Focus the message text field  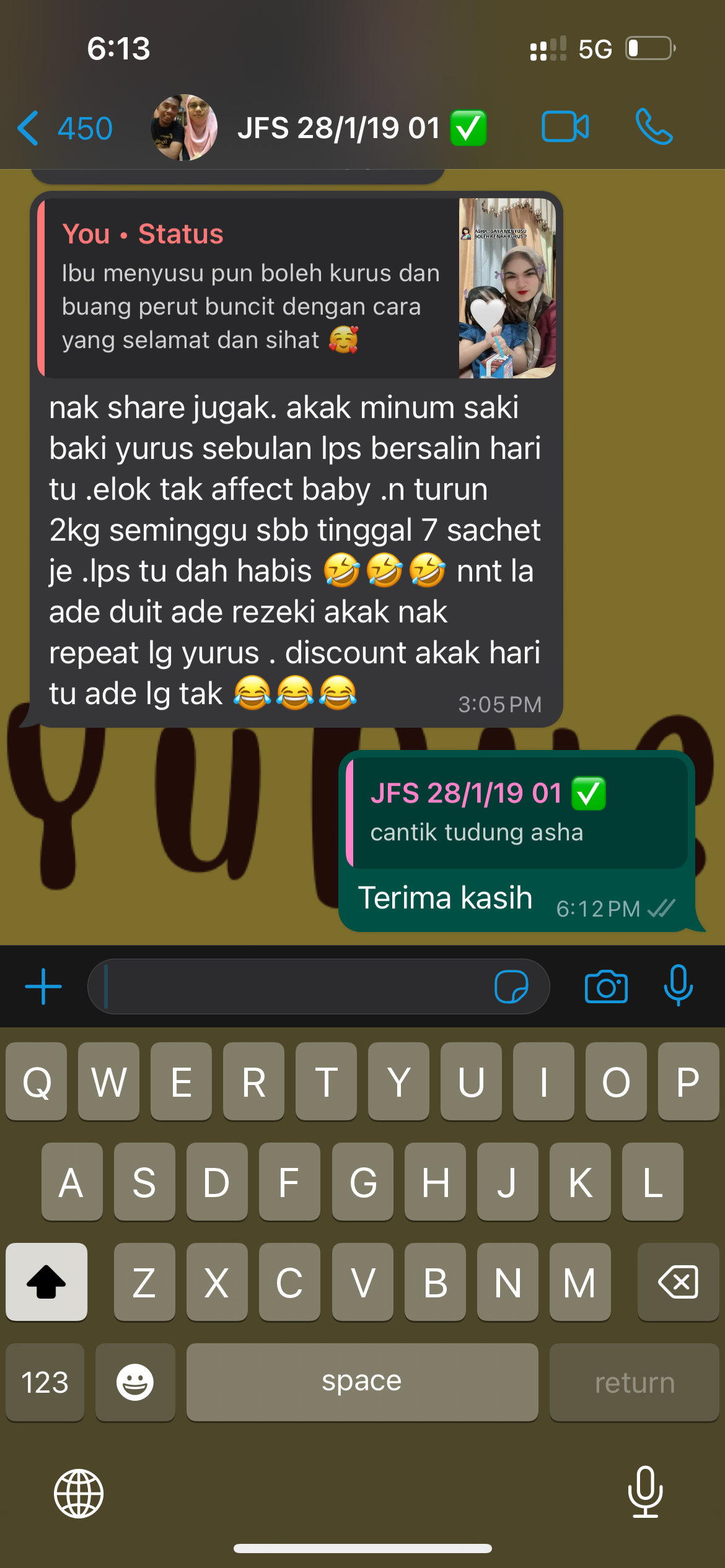[291, 986]
